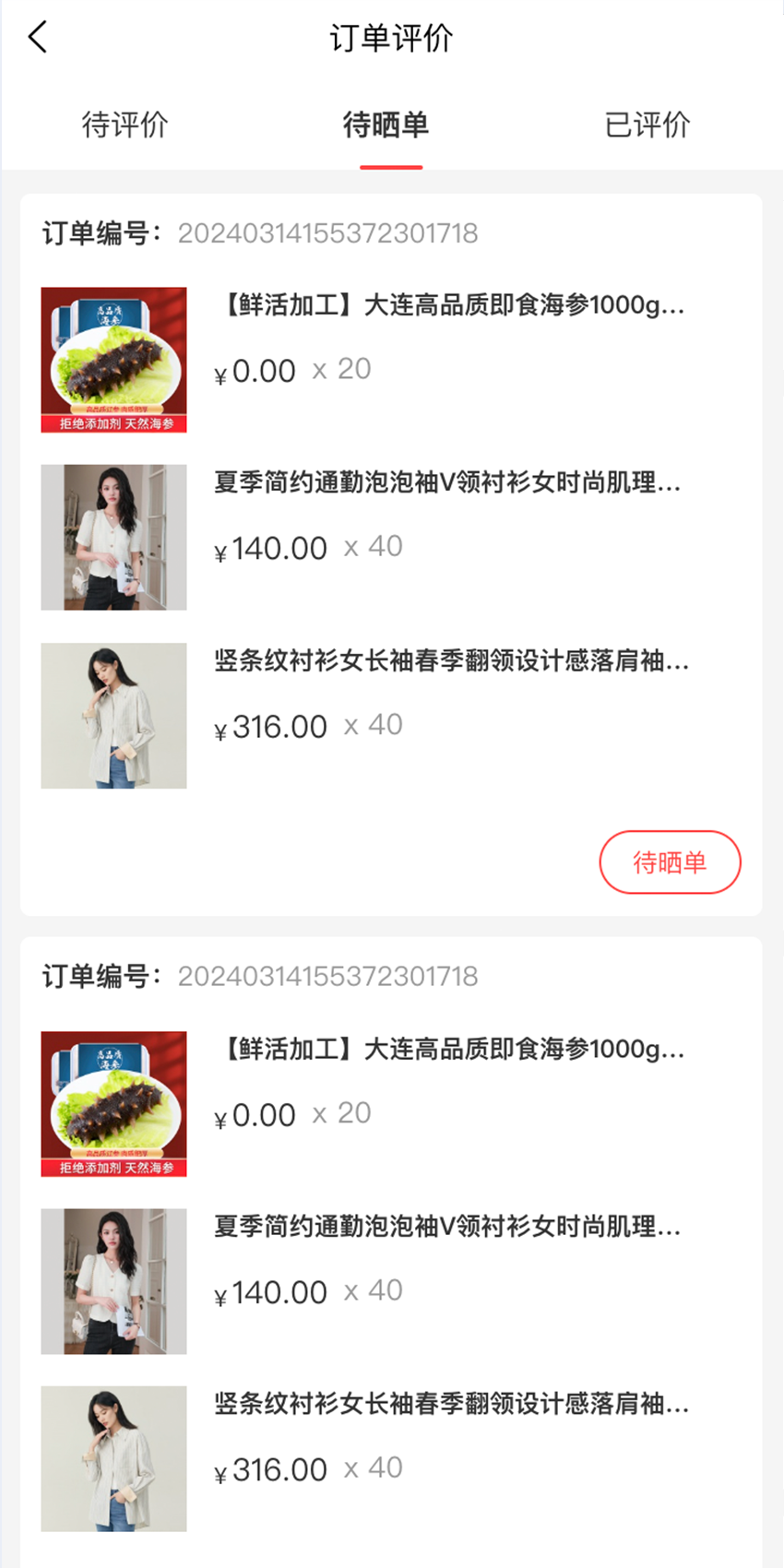This screenshot has width=784, height=1568.
Task: Open the 已评价 tab
Action: [647, 125]
